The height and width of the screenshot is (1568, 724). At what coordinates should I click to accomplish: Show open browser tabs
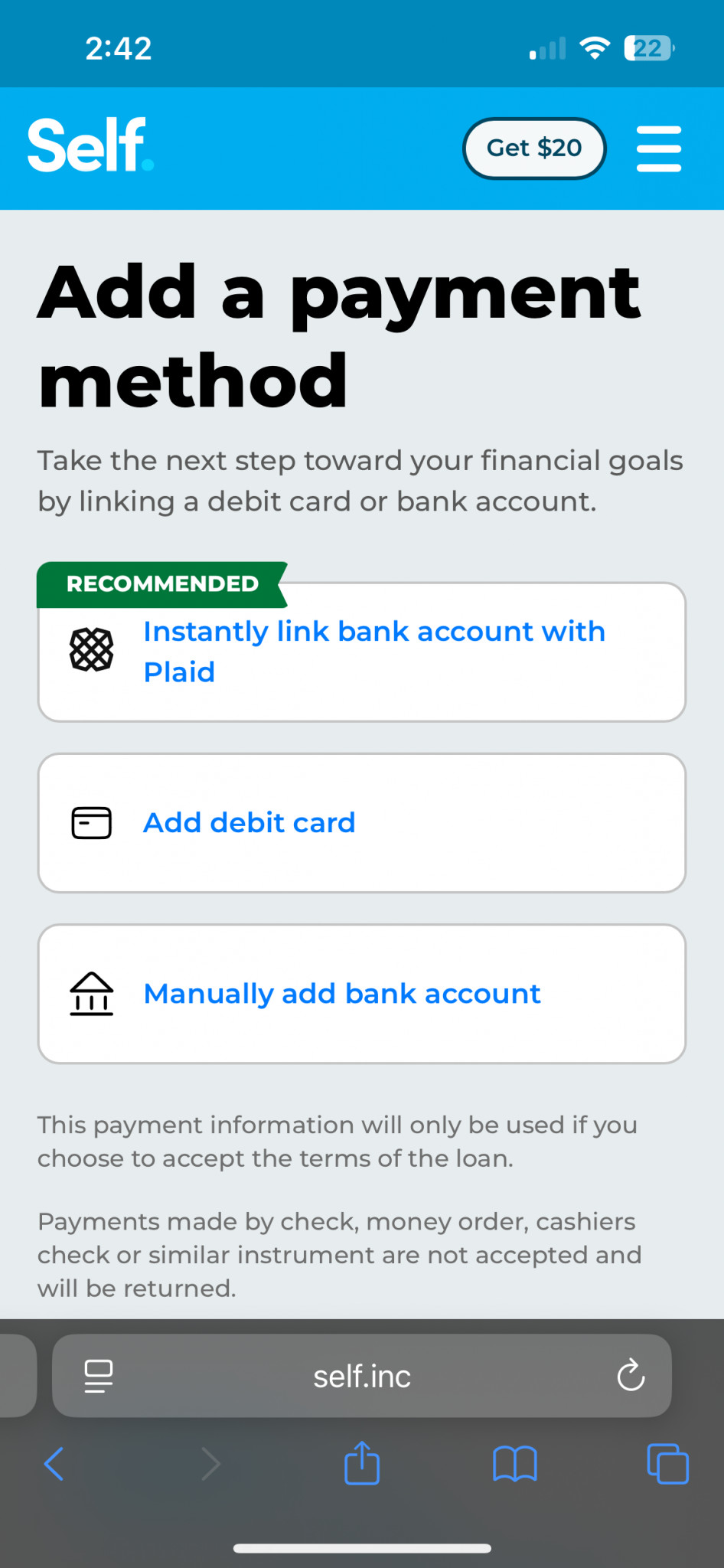click(x=667, y=1464)
